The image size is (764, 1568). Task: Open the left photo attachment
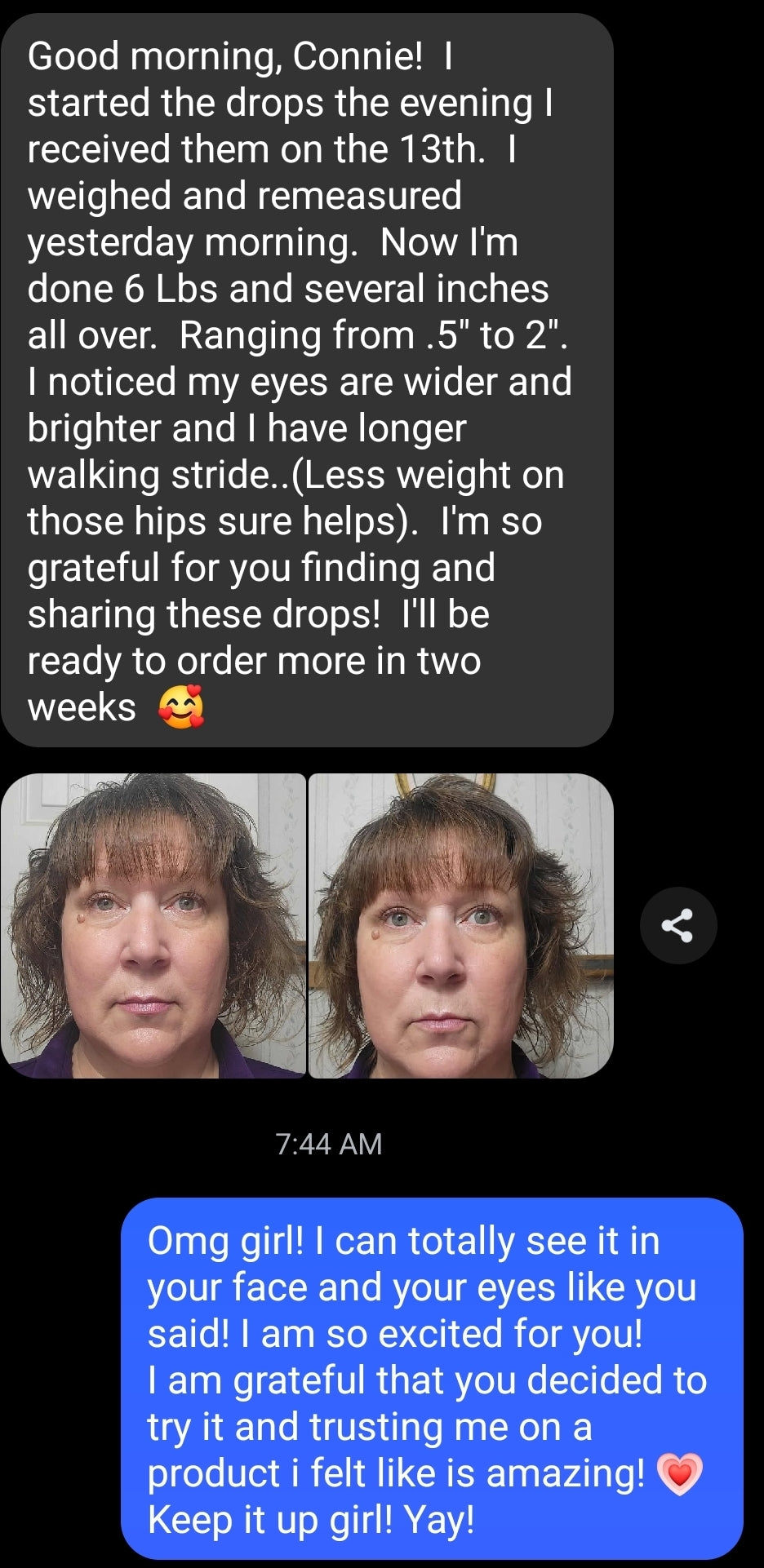coord(153,925)
